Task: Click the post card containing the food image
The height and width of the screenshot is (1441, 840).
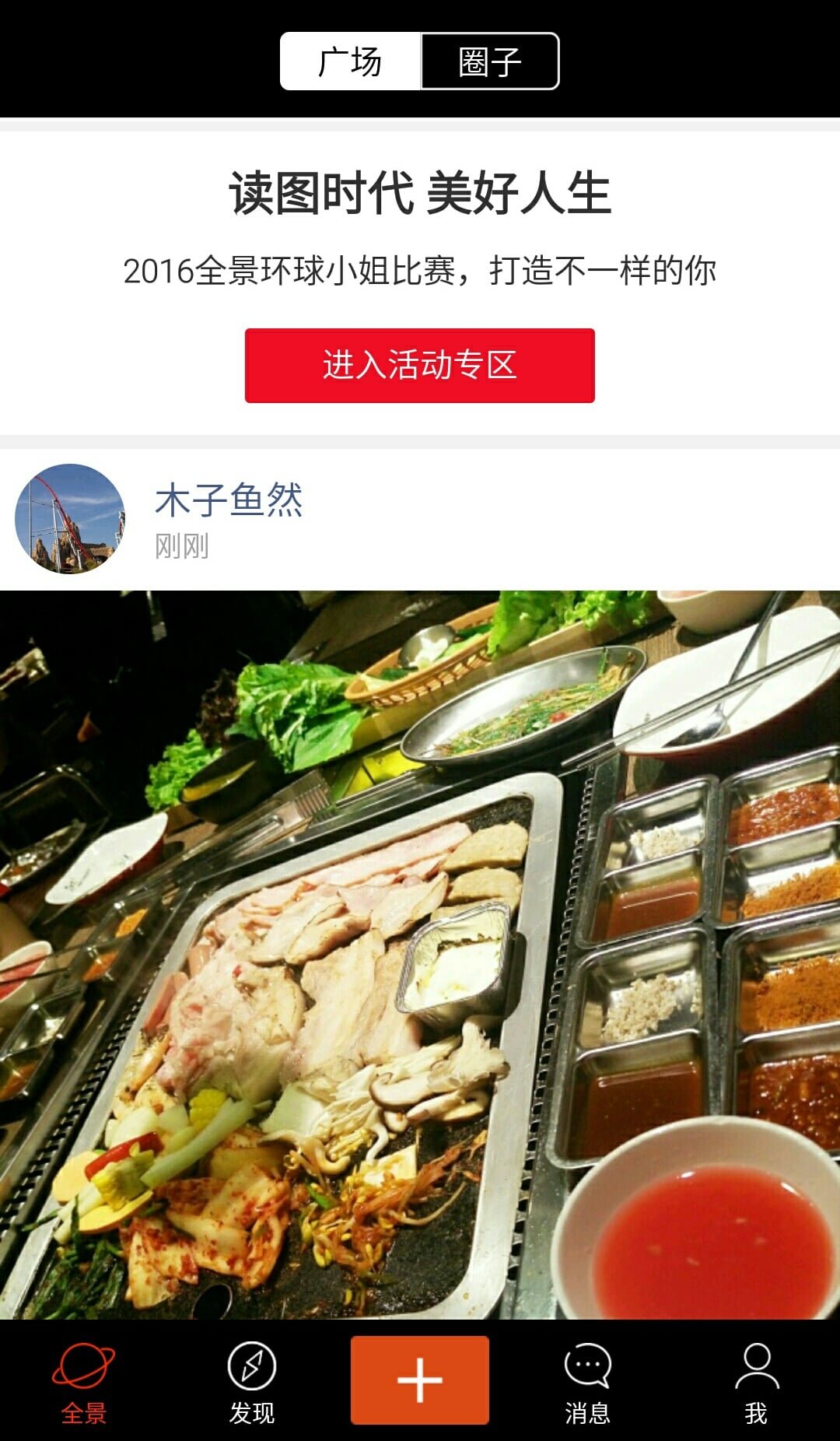Action: tap(420, 895)
